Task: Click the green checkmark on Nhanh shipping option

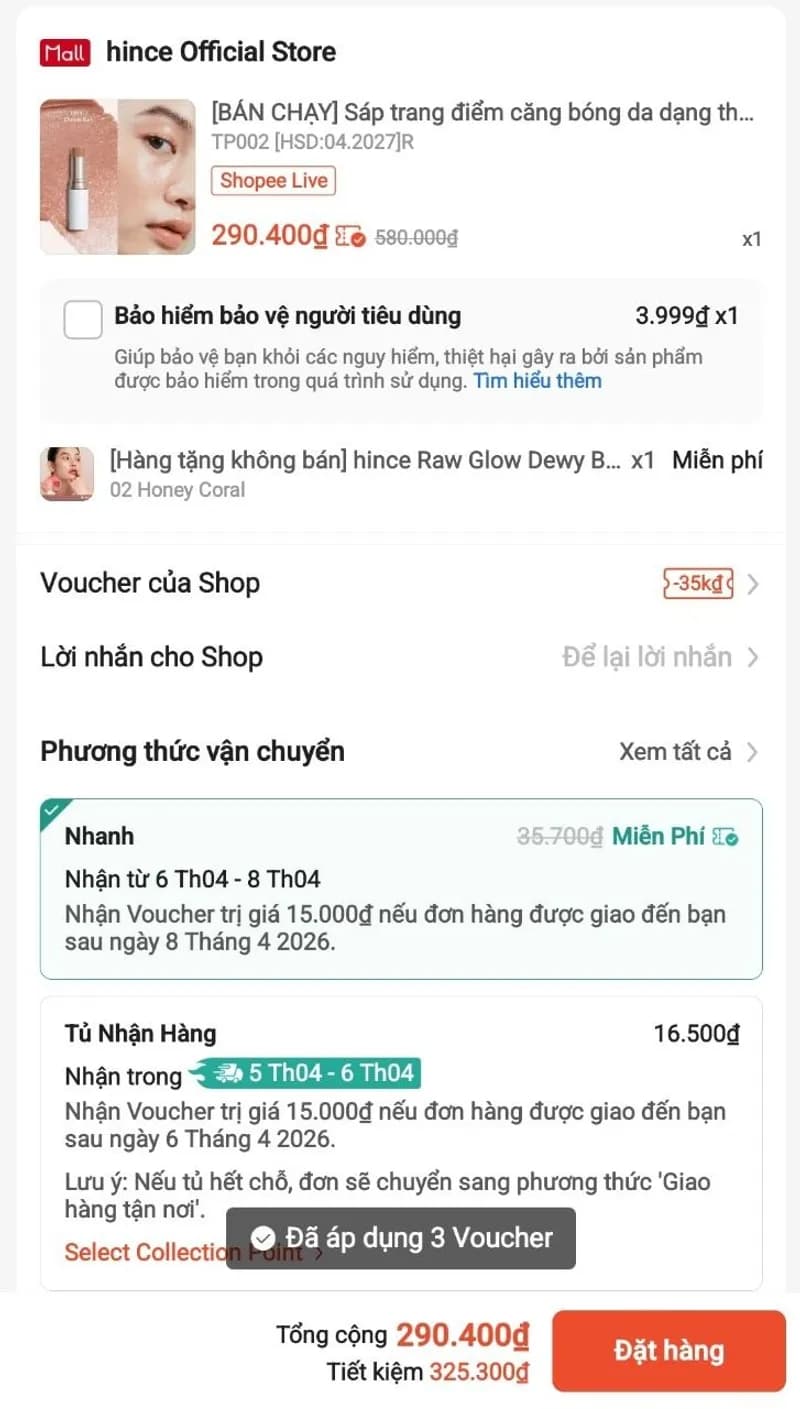Action: (x=52, y=812)
